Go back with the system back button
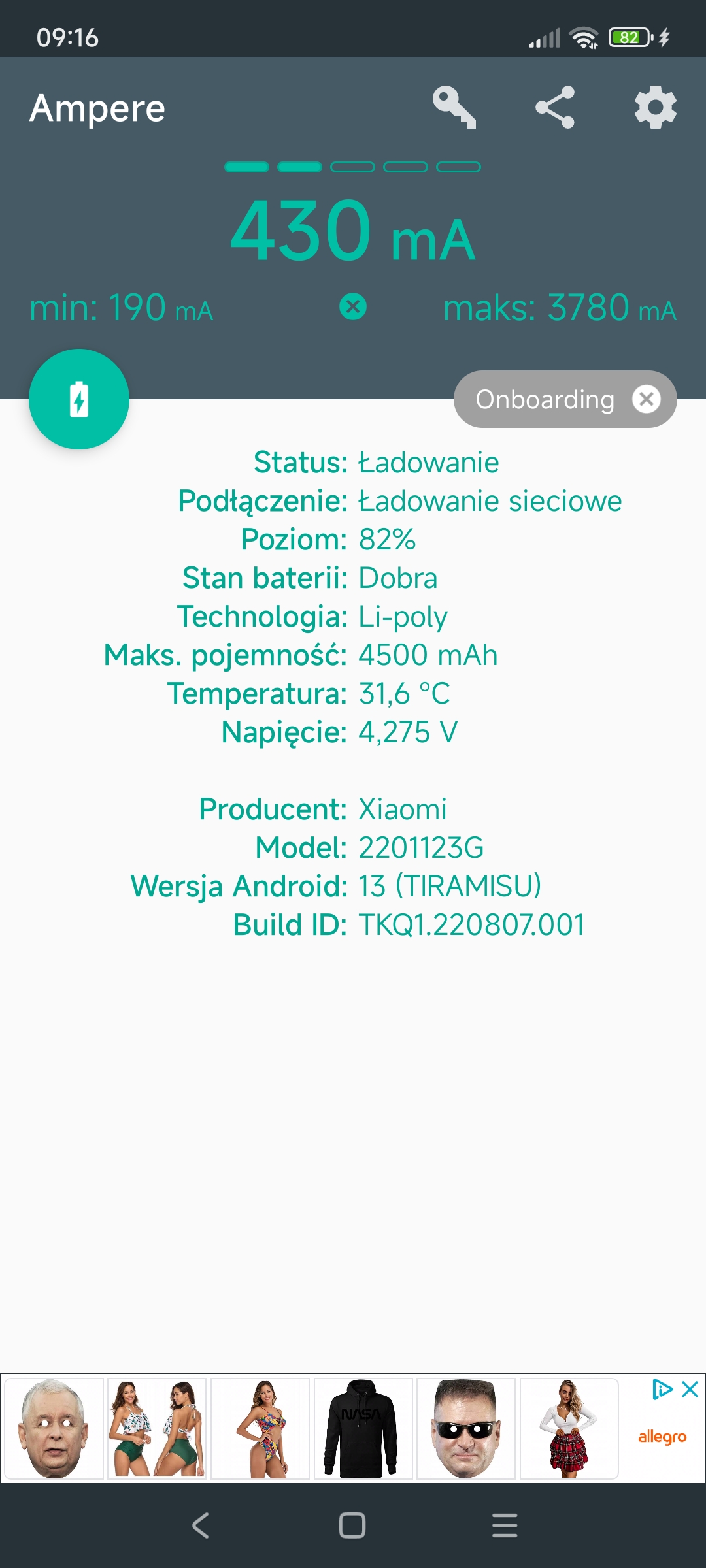Image resolution: width=706 pixels, height=1568 pixels. point(201,1526)
